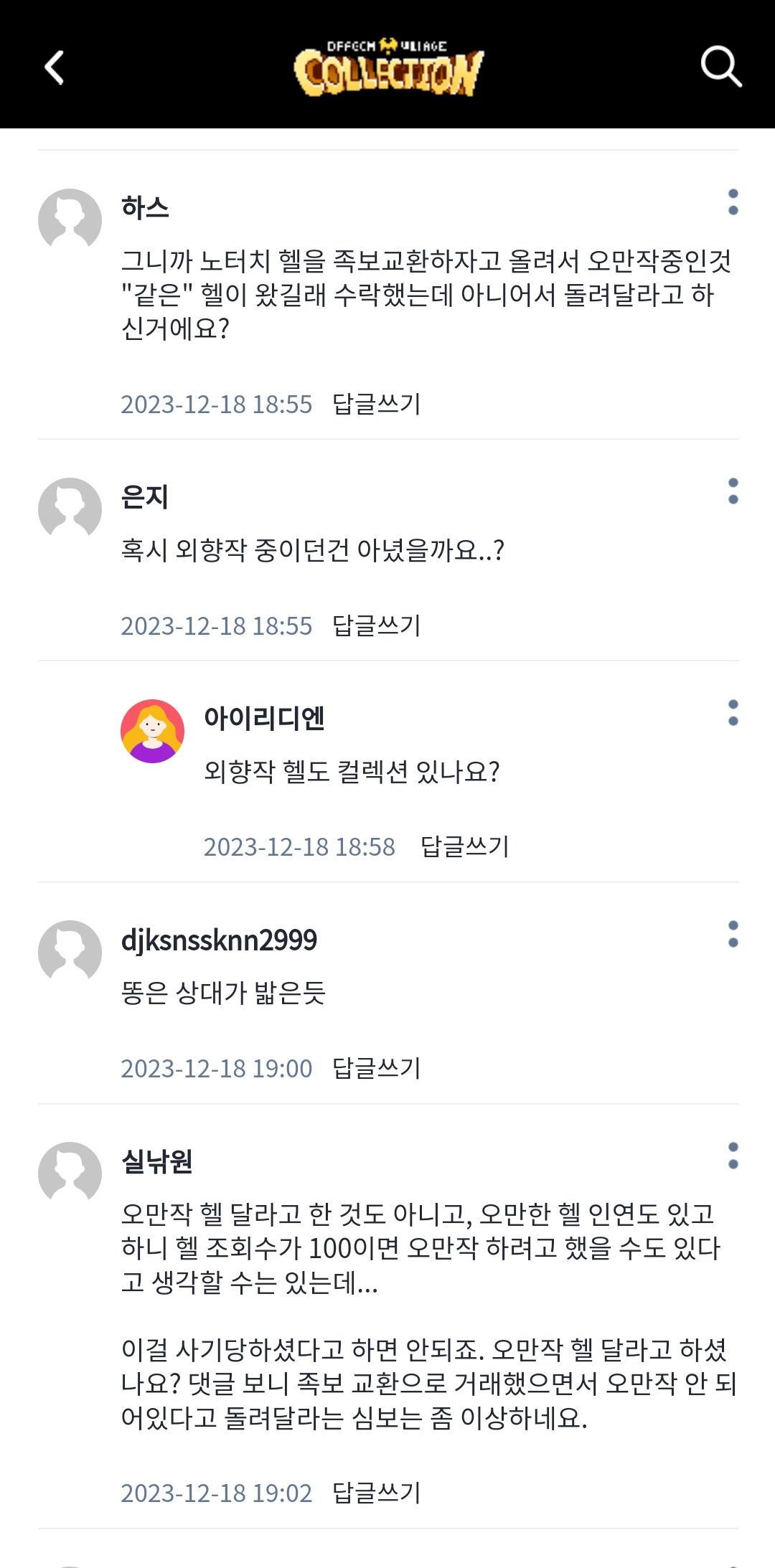Tap 답글쓰기 under djksnssknn2999's comment

tap(377, 1068)
